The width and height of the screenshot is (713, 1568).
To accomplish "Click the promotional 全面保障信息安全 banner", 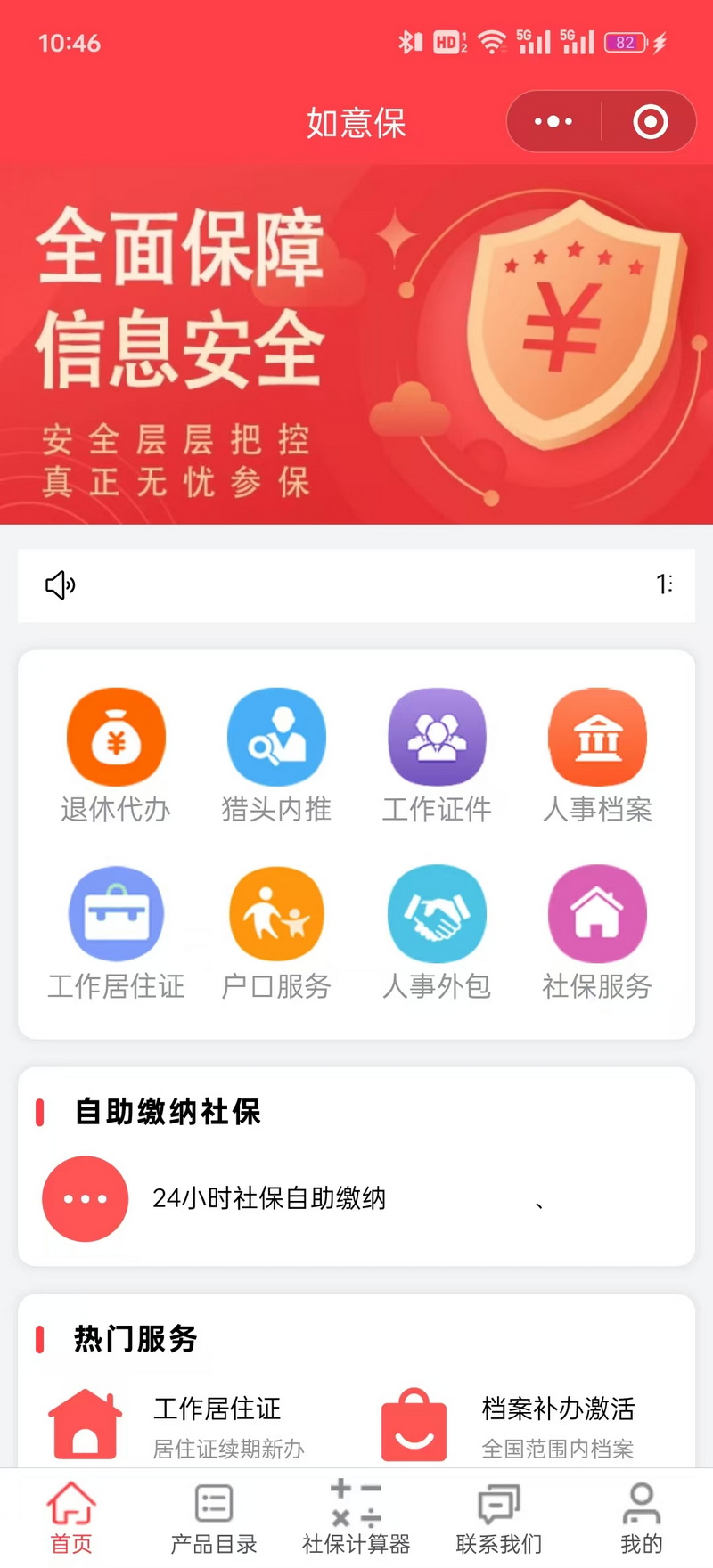I will point(356,343).
